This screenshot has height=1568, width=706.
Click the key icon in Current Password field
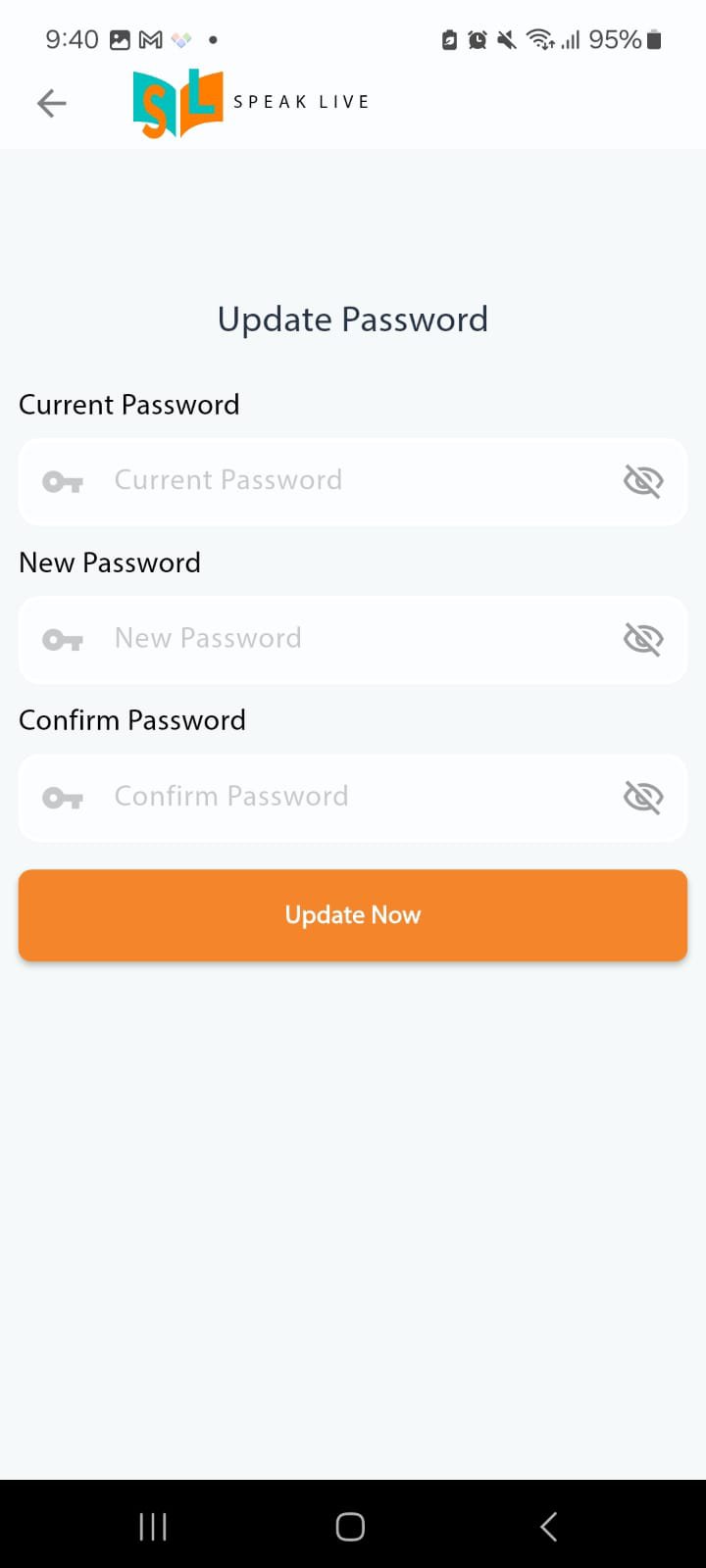63,481
